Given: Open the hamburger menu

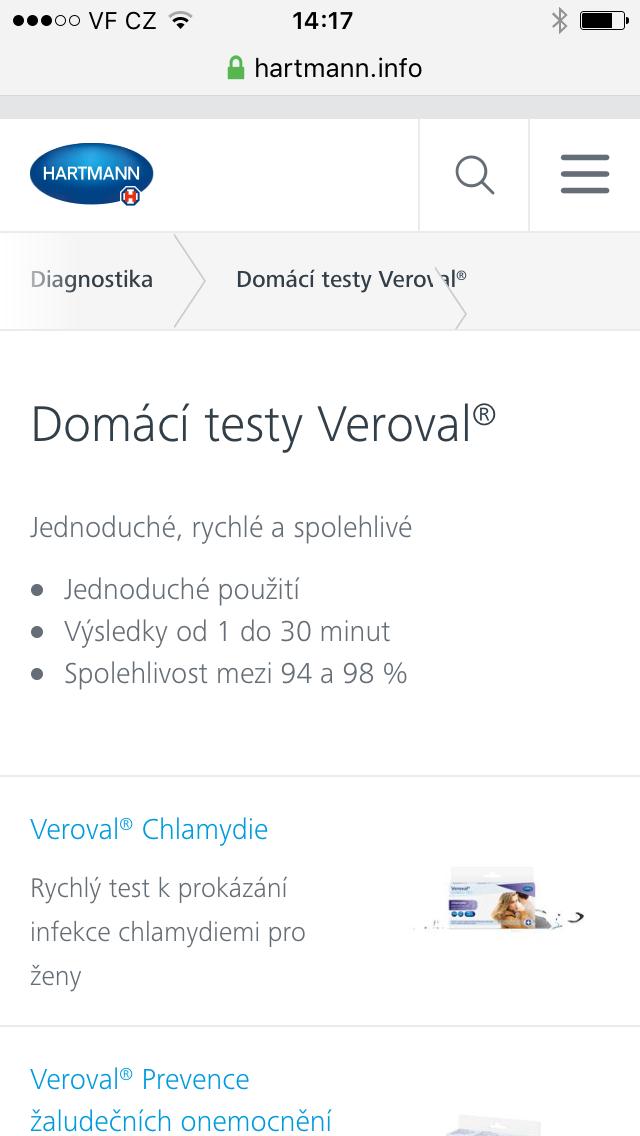Looking at the screenshot, I should pyautogui.click(x=585, y=175).
